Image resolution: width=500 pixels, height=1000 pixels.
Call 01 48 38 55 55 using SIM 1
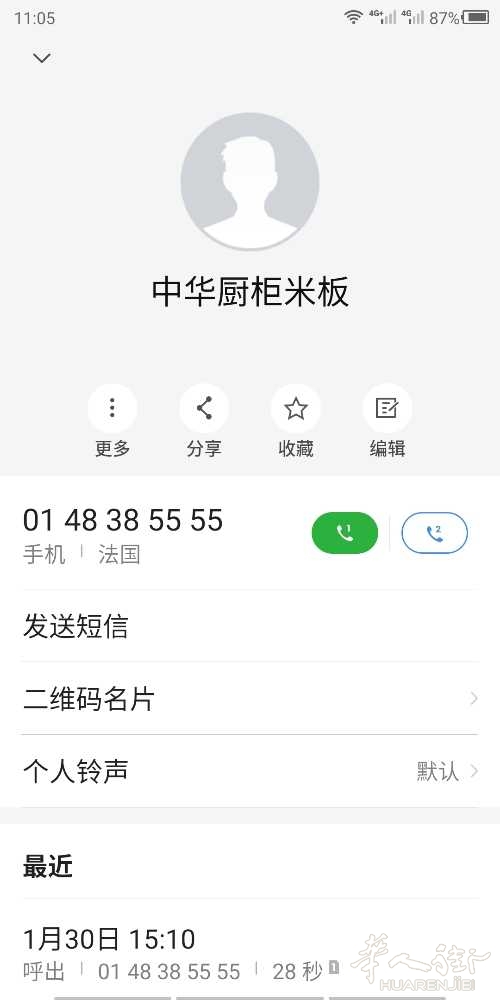pyautogui.click(x=345, y=533)
